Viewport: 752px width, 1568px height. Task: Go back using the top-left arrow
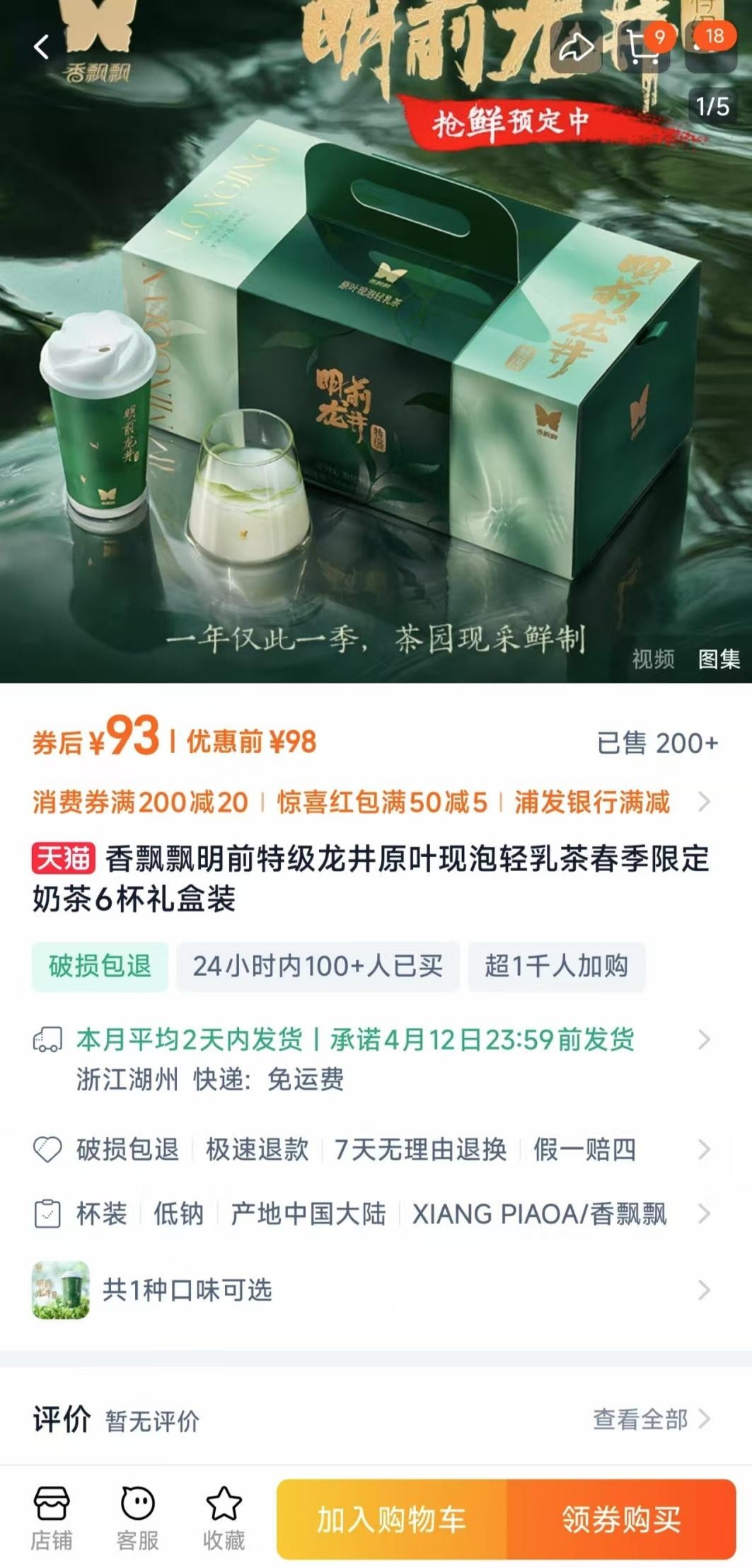click(x=42, y=47)
